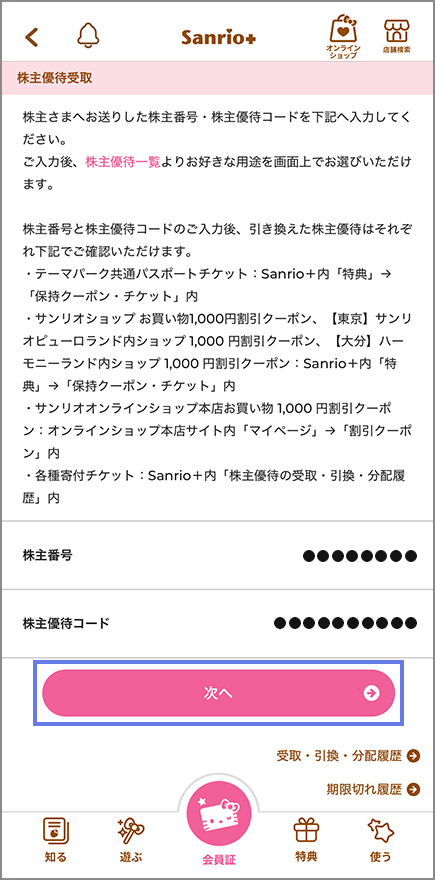
Task: Open 店舗検索 store search
Action: [396, 36]
